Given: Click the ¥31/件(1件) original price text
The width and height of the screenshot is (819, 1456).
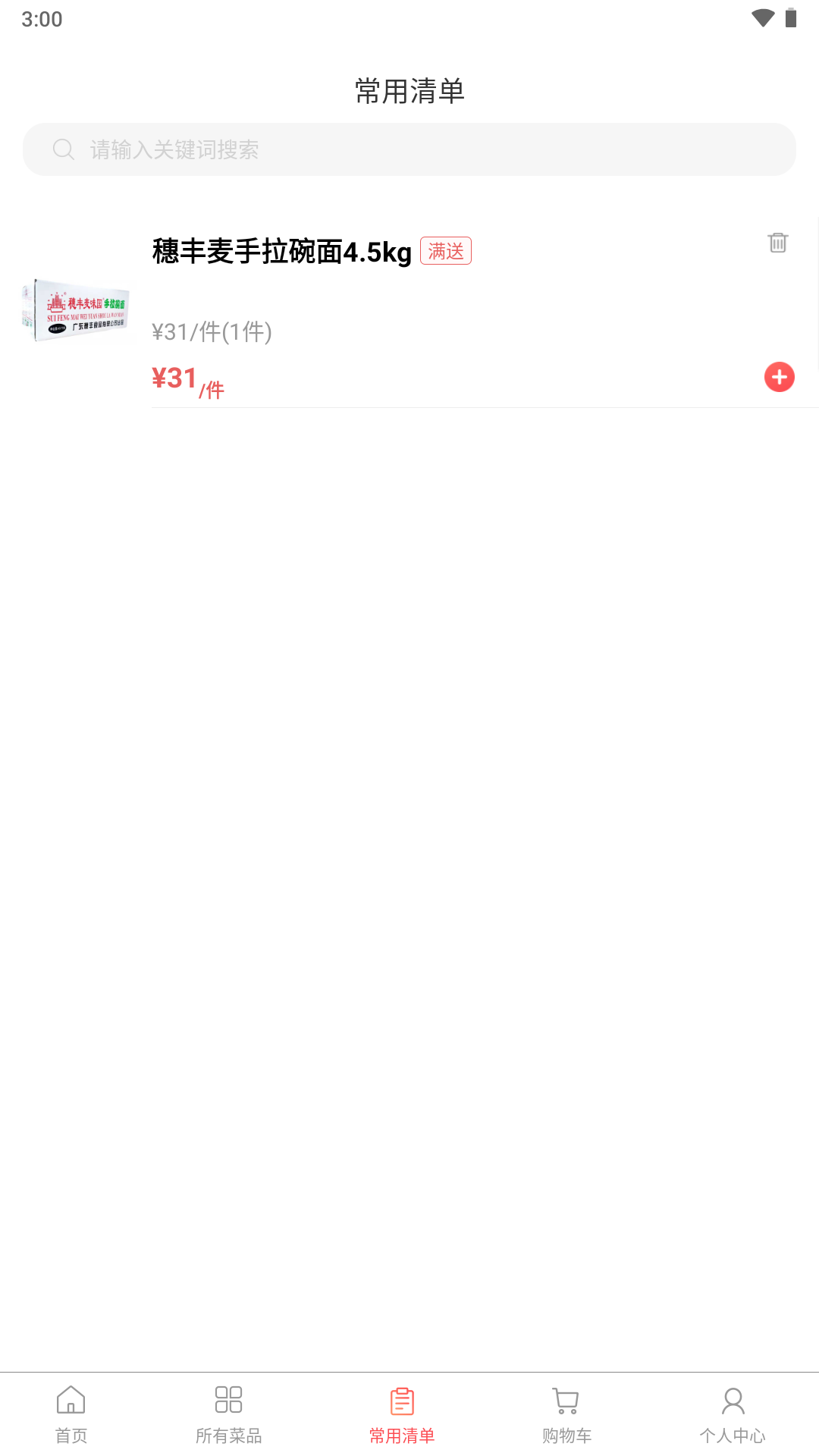Looking at the screenshot, I should pyautogui.click(x=212, y=332).
